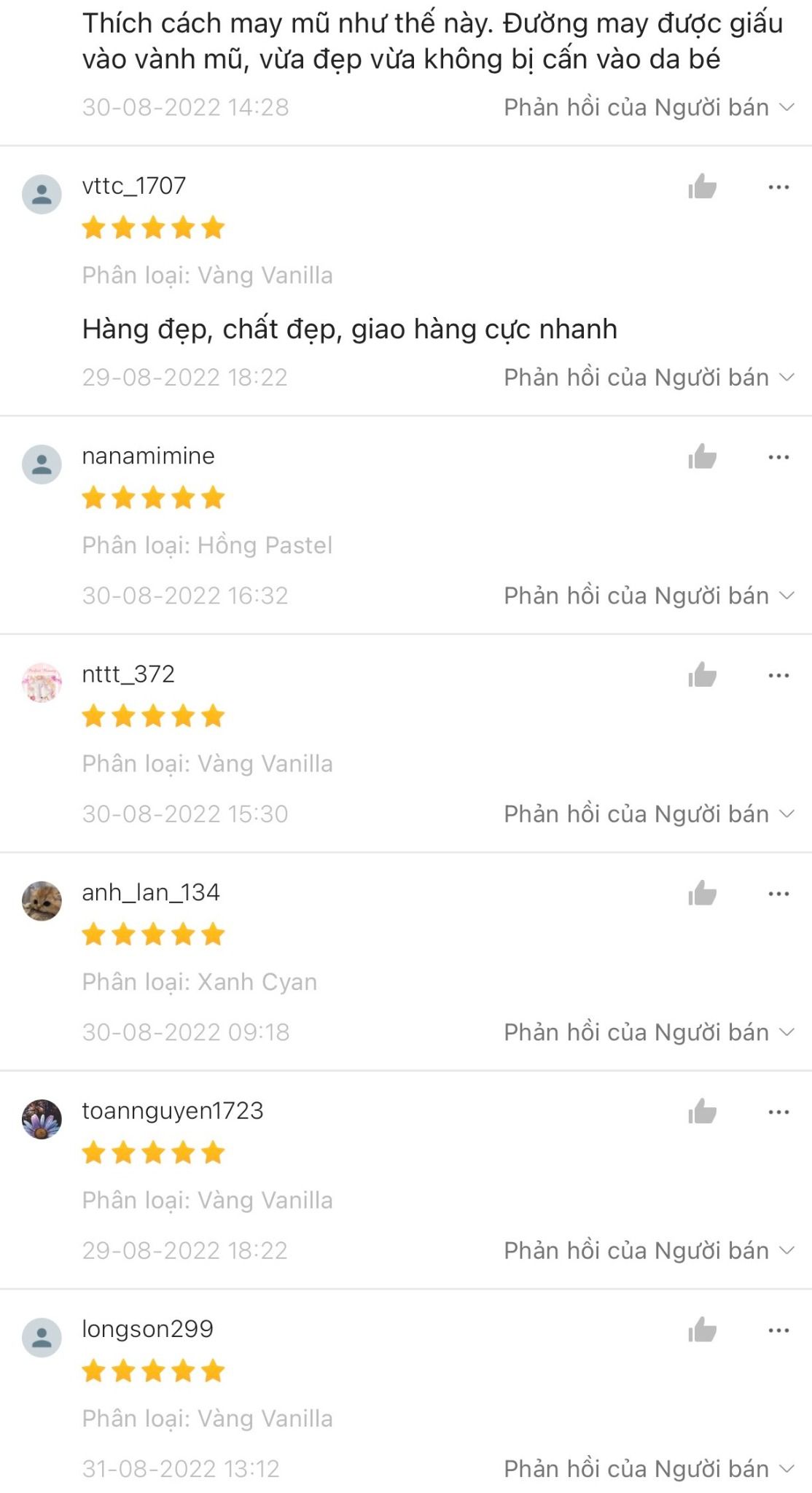The width and height of the screenshot is (812, 1493).
Task: Give a thumbs up to nttt_372's review
Action: (702, 675)
